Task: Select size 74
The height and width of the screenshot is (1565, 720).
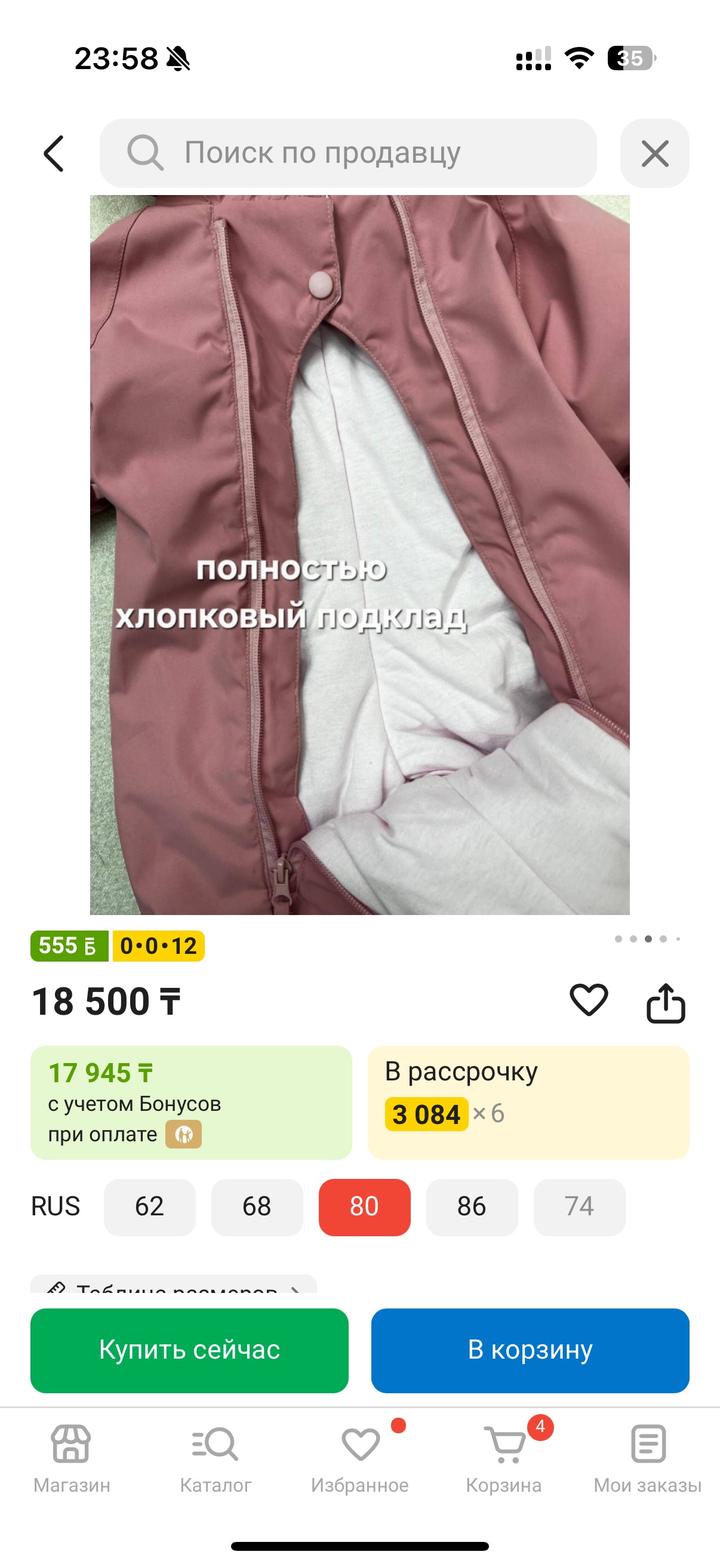Action: 579,1206
